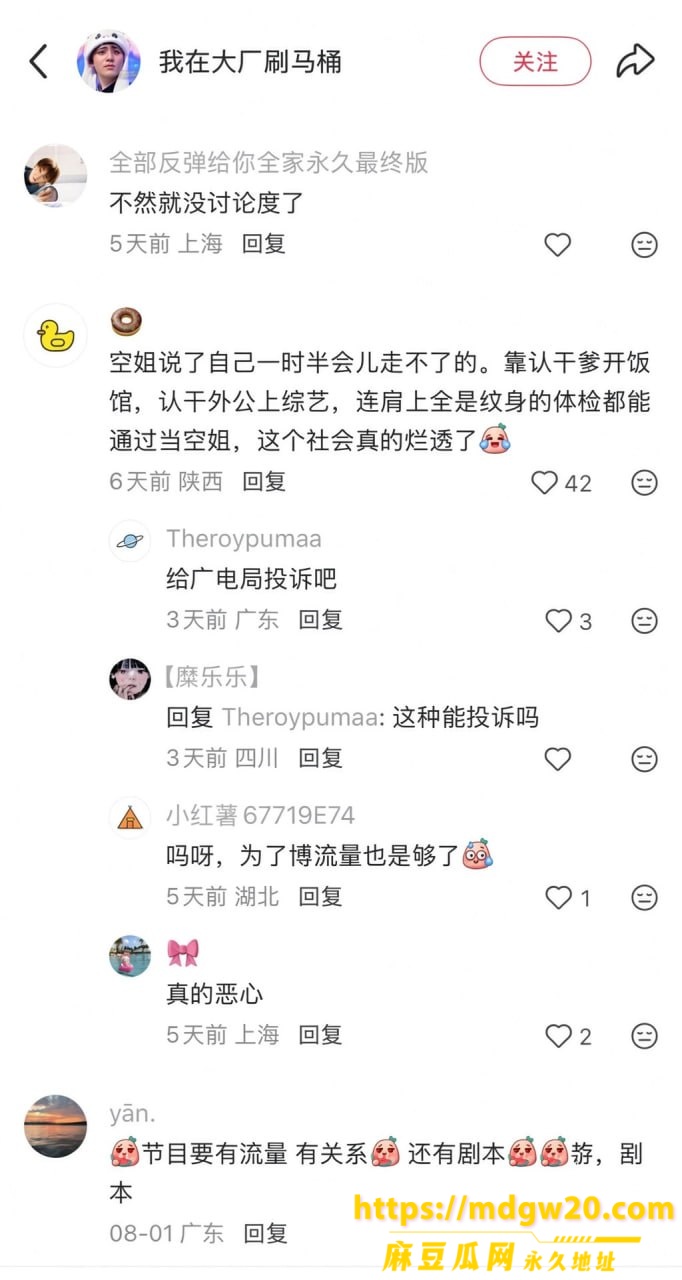Reply to the 陕西 comment posted 6天前

point(264,482)
